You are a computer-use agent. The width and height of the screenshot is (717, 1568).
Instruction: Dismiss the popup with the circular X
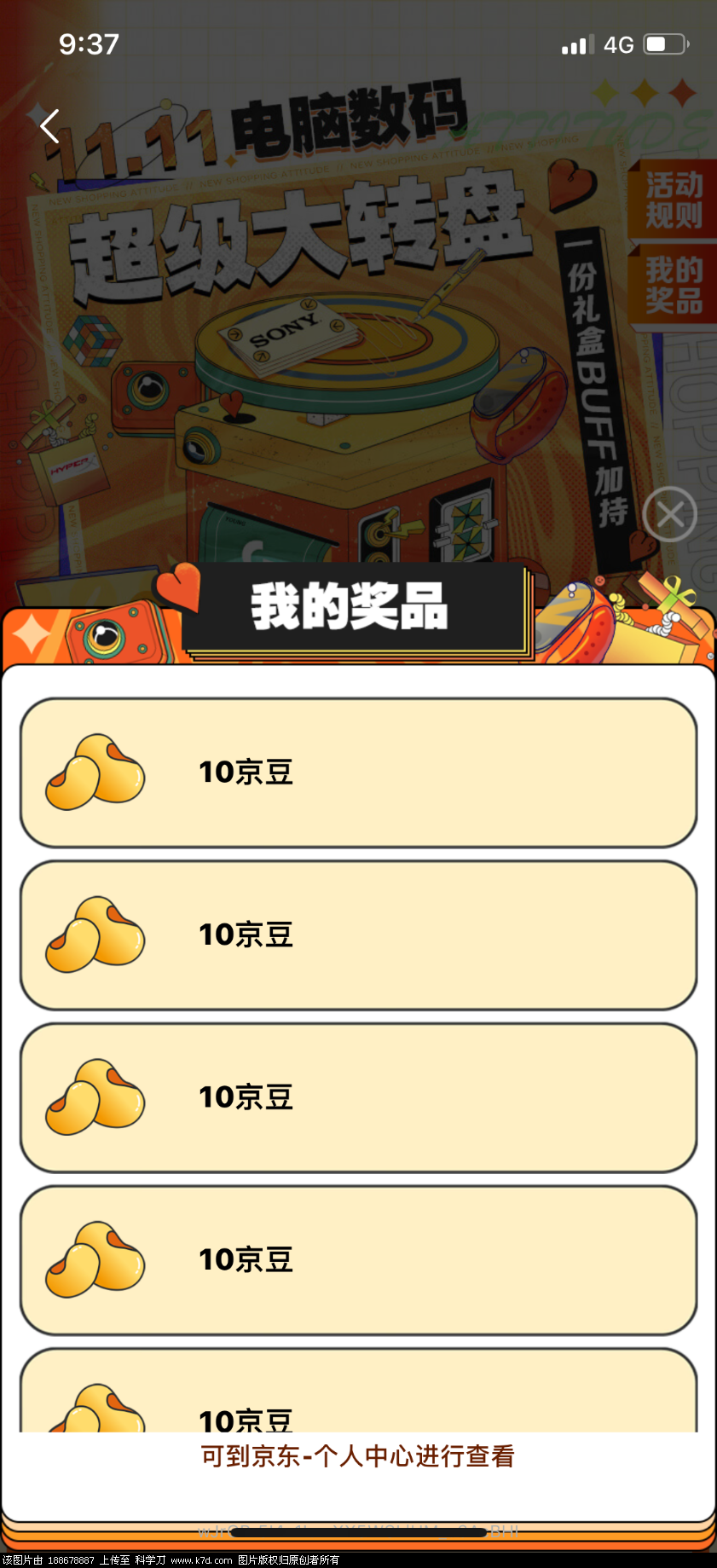(670, 513)
